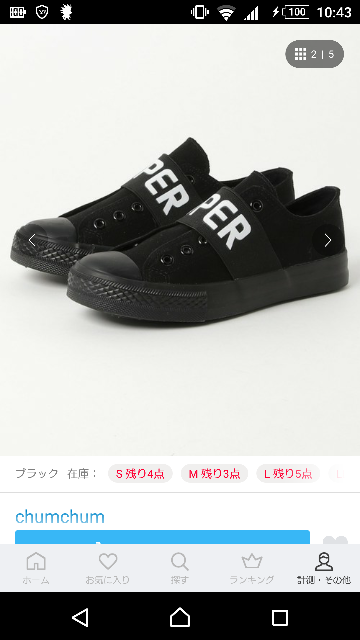Tap the wide blue button below chumchum
The height and width of the screenshot is (640, 360).
click(x=162, y=537)
